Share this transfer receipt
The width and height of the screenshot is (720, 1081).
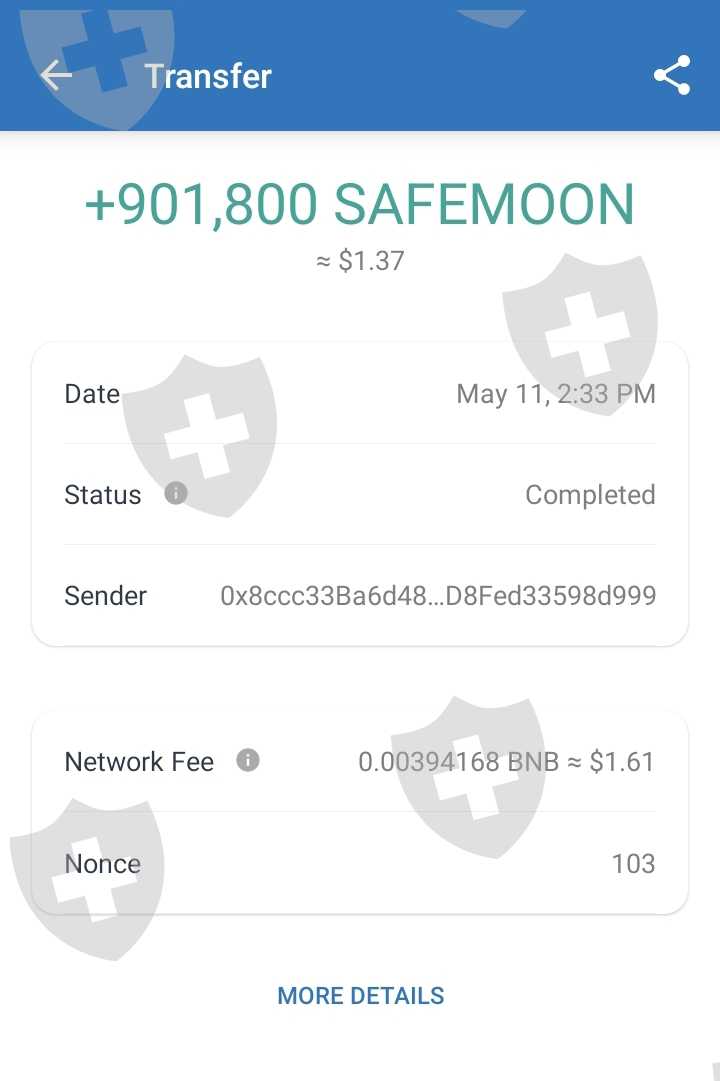[672, 75]
